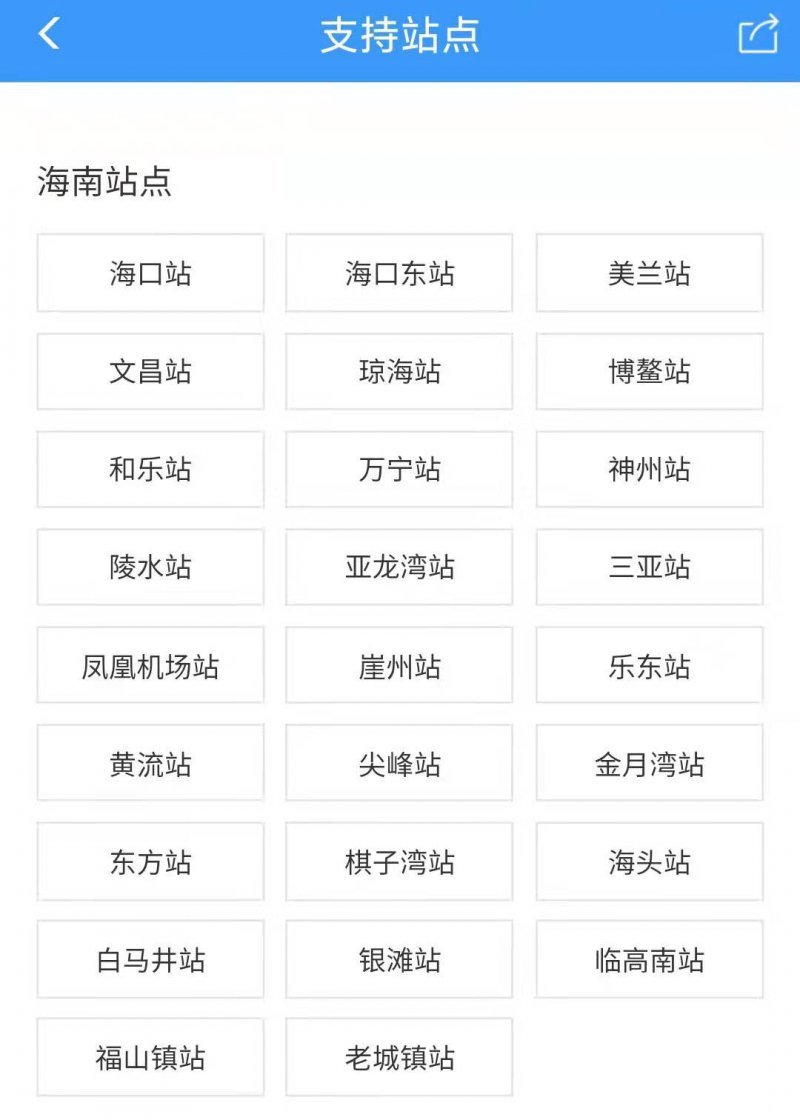Screen dimensions: 800x1120
Task: Select 文昌站 station
Action: click(151, 371)
